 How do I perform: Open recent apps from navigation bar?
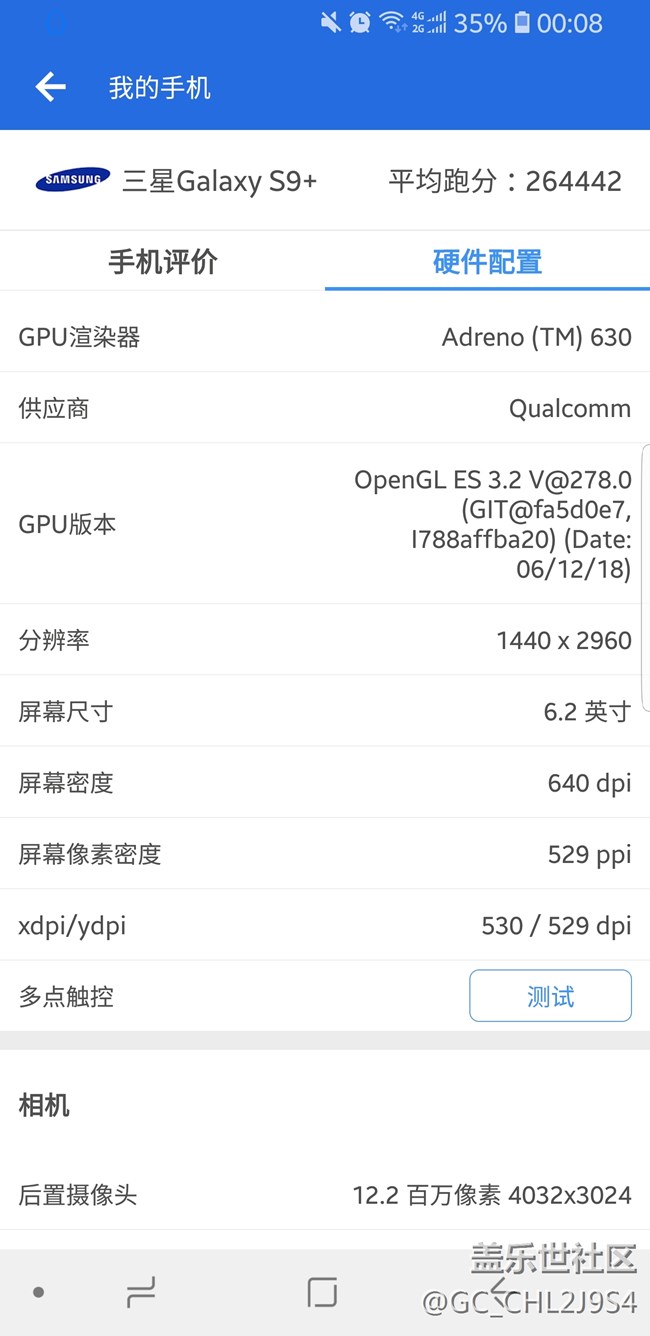(x=141, y=1293)
